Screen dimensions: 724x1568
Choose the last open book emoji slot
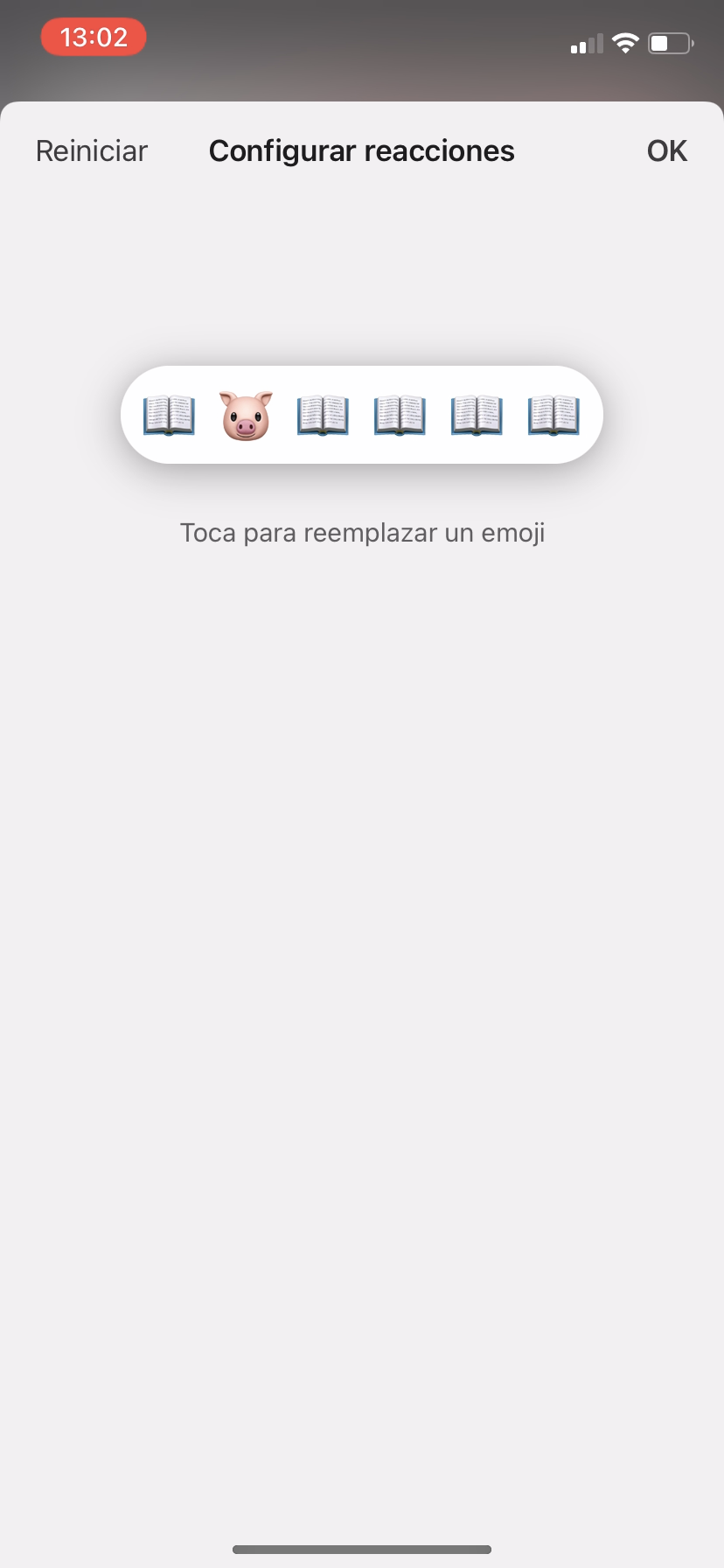click(553, 415)
